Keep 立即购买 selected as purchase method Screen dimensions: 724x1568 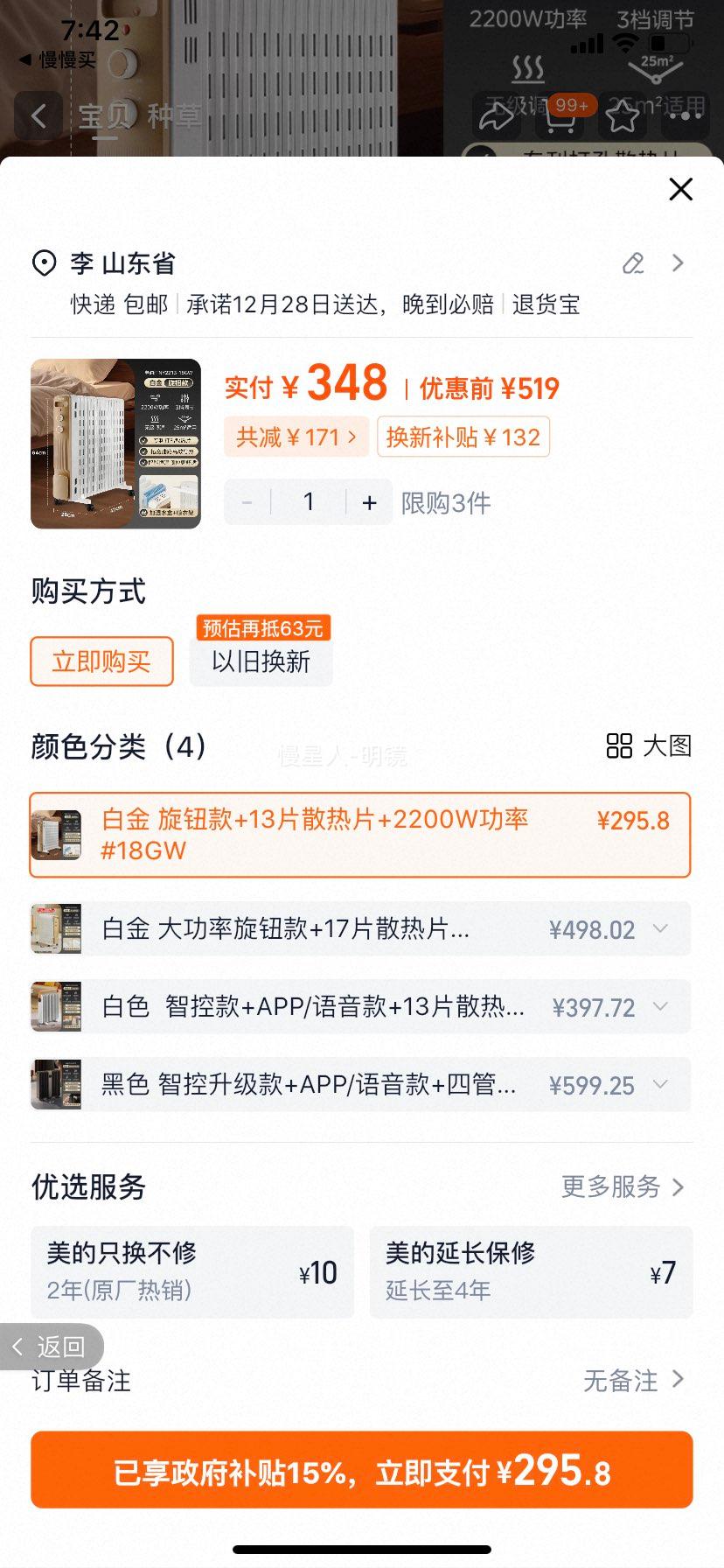(x=101, y=661)
